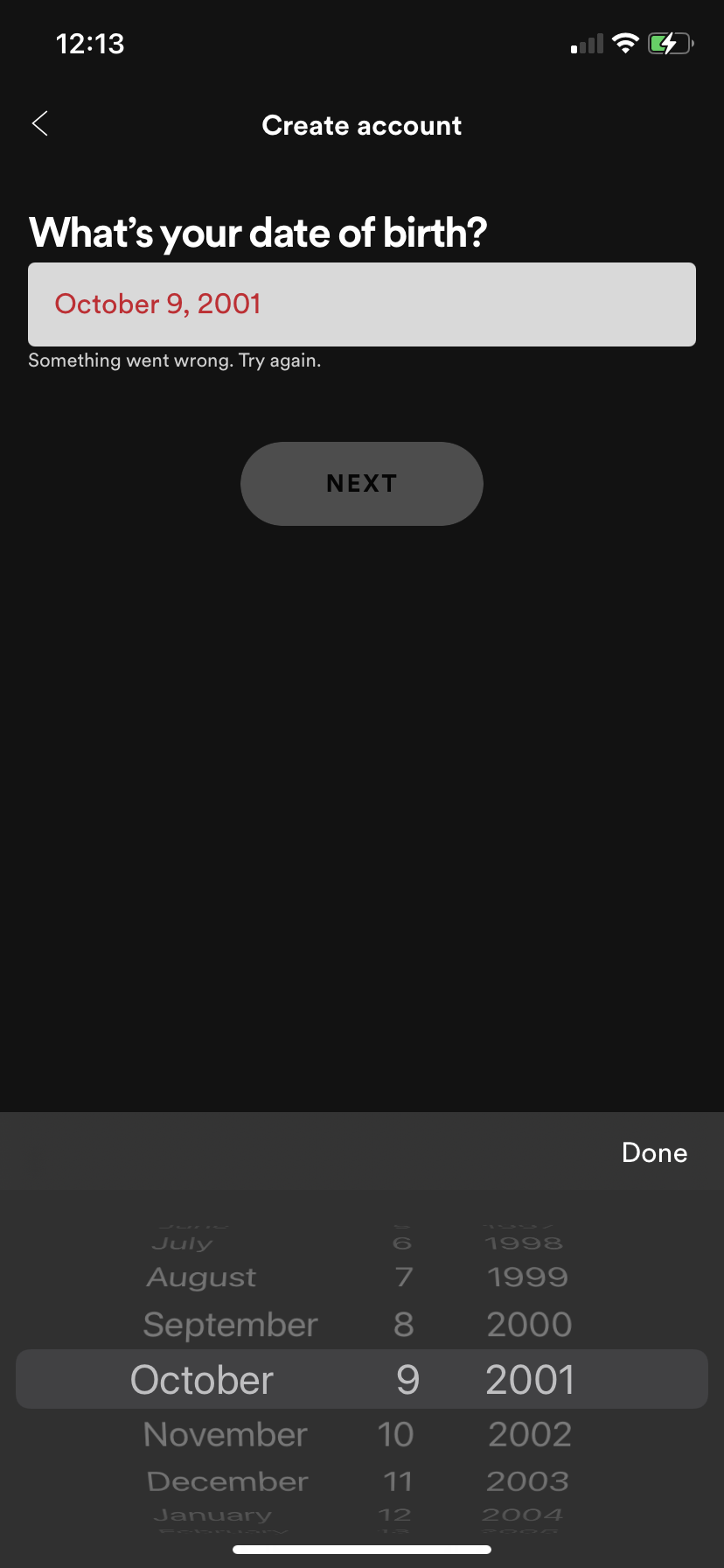Tap Done on the date picker
This screenshot has width=724, height=1568.
click(x=653, y=1152)
